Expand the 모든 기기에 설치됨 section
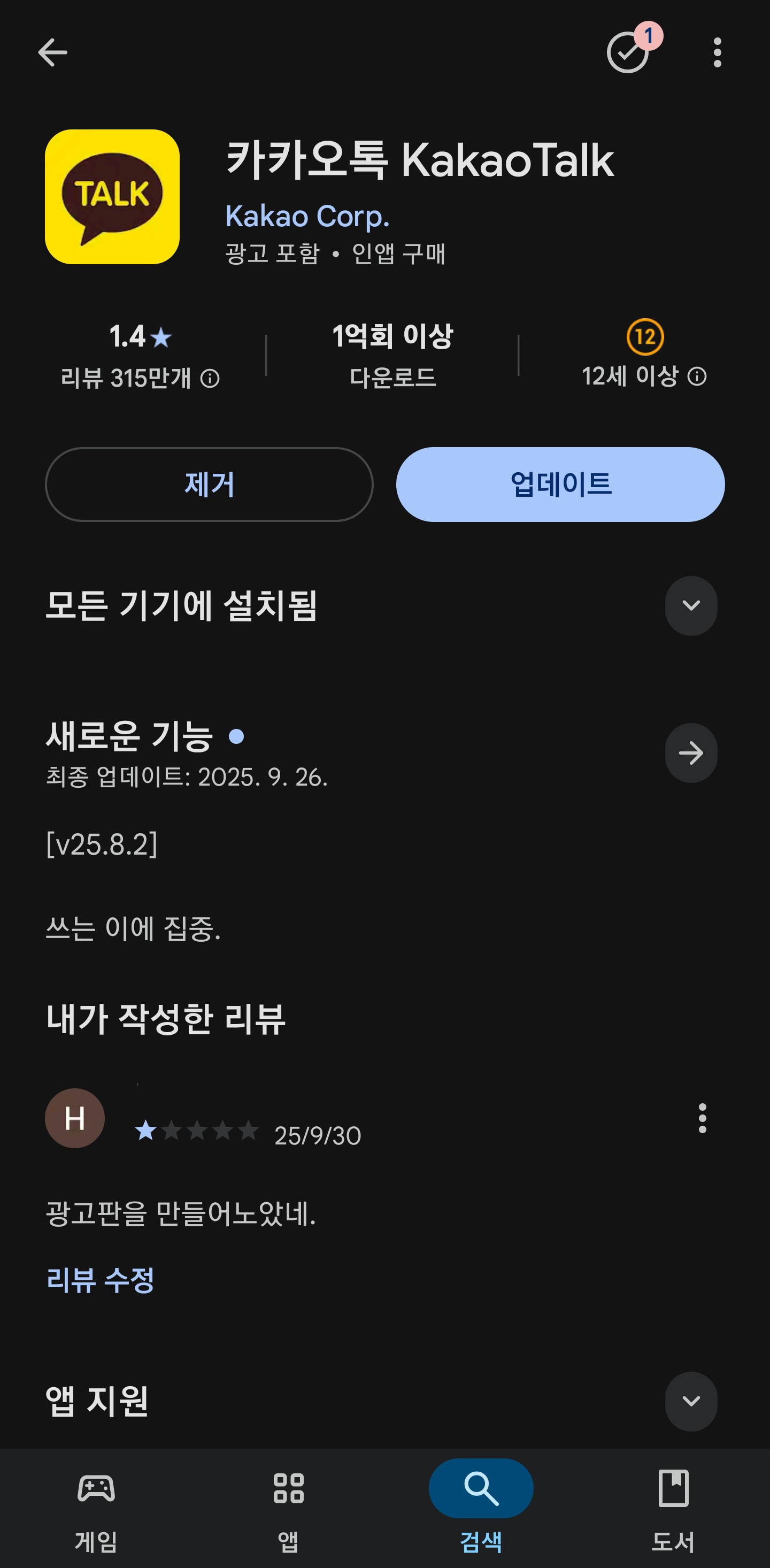Image resolution: width=770 pixels, height=1568 pixels. click(690, 606)
